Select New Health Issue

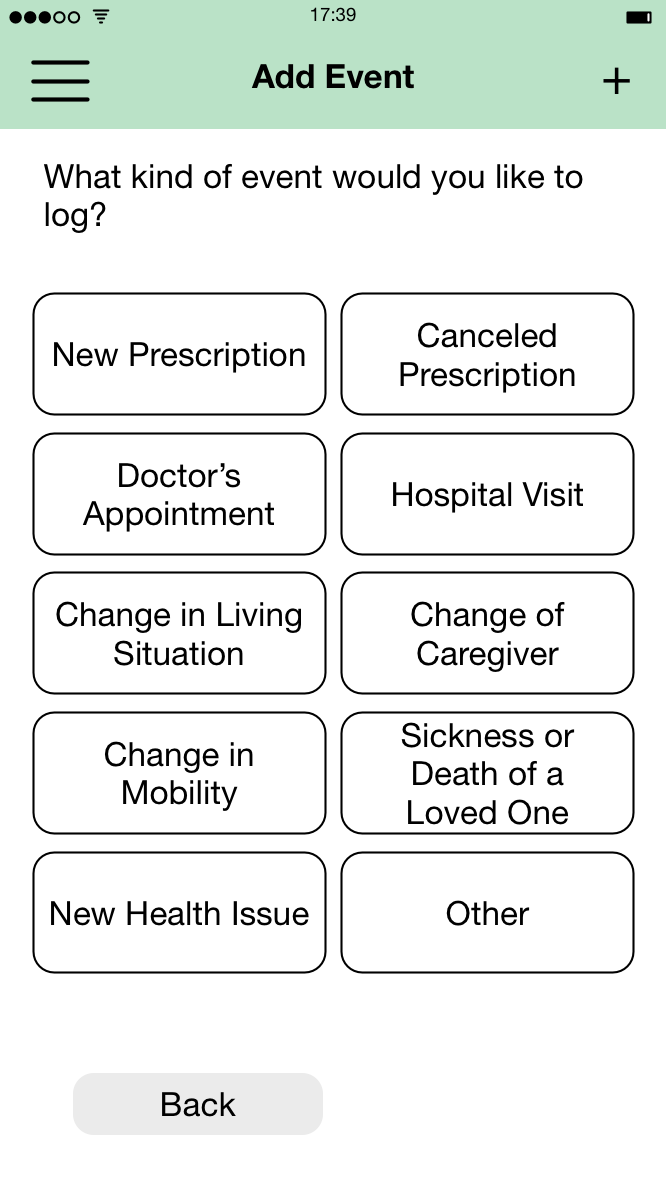(179, 912)
